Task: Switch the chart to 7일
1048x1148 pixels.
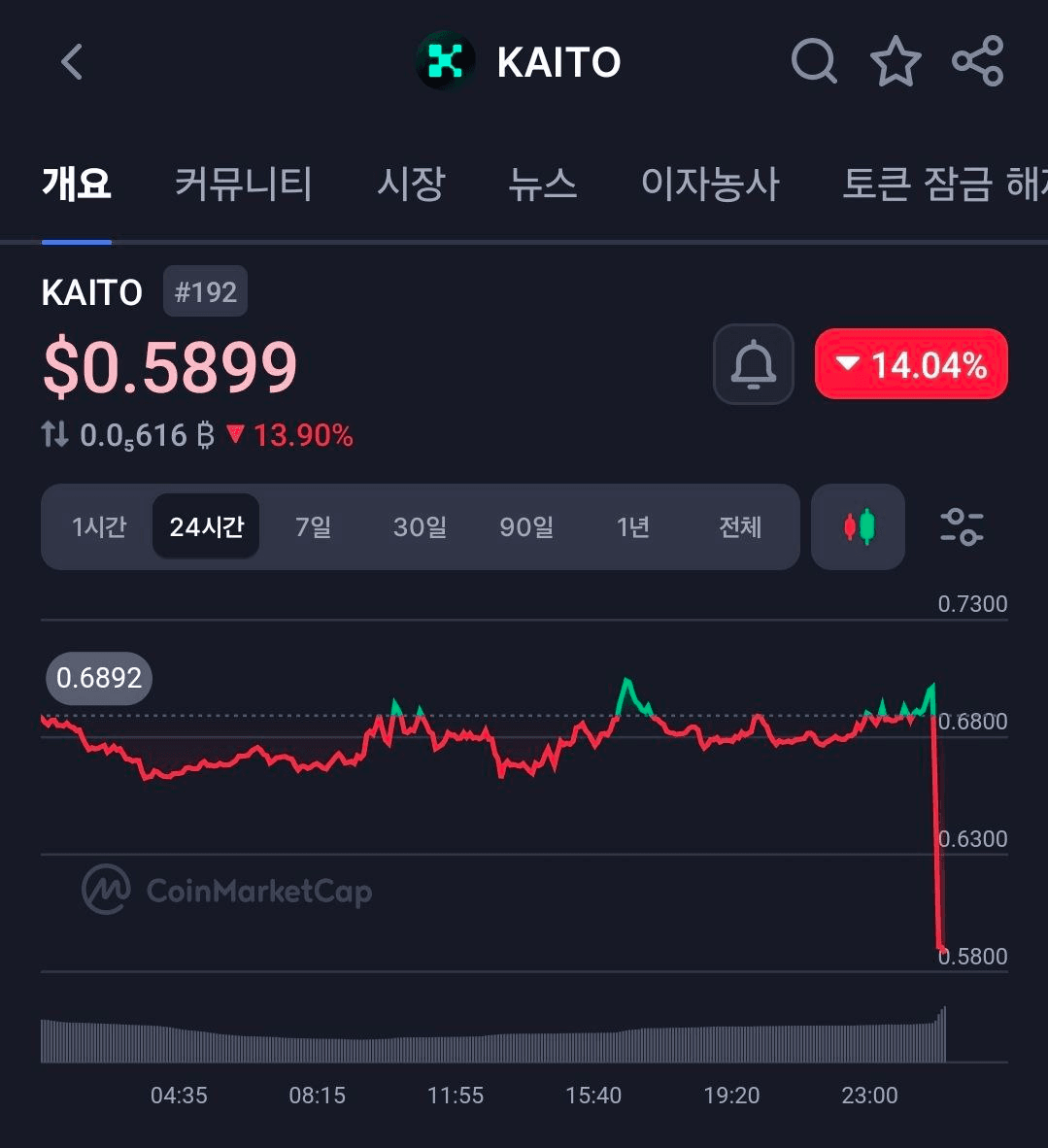Action: click(x=313, y=527)
